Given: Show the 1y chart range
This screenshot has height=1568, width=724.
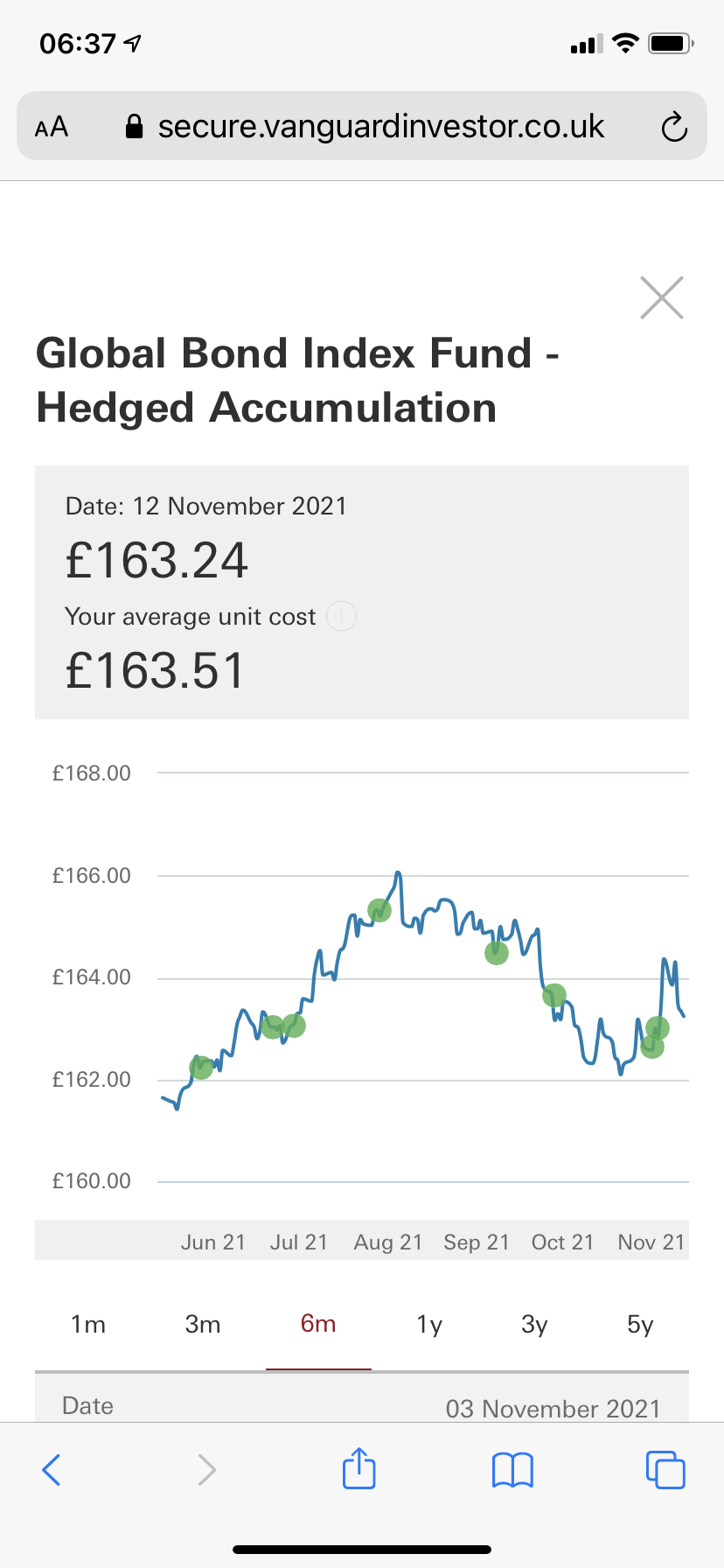Looking at the screenshot, I should 429,1325.
